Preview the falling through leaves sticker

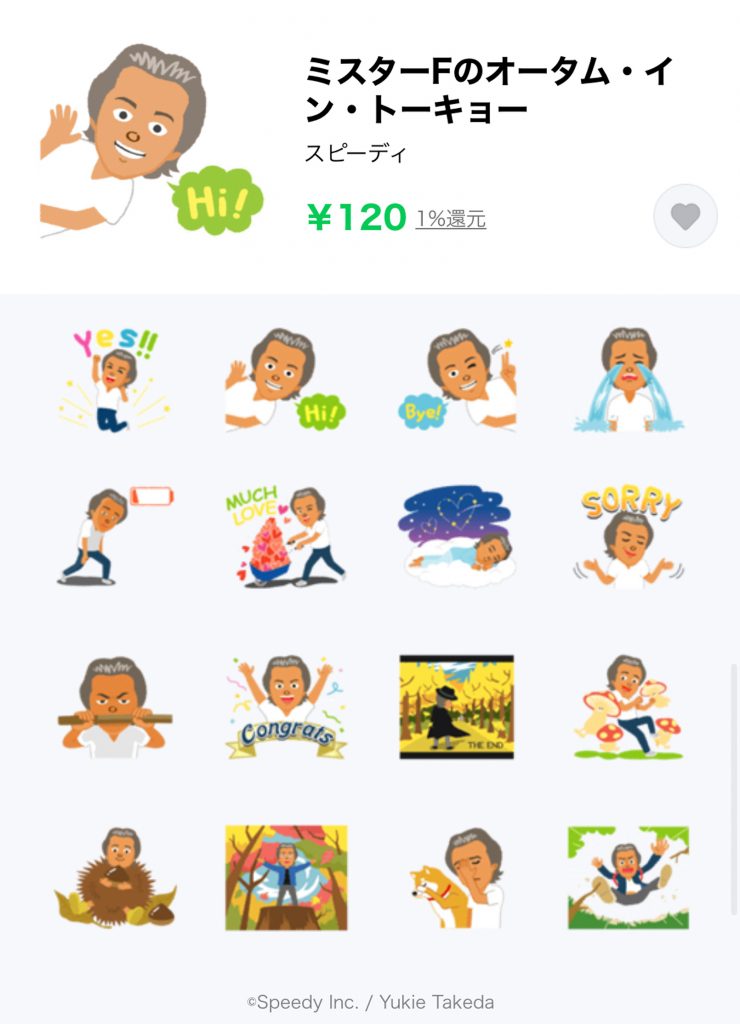point(628,877)
